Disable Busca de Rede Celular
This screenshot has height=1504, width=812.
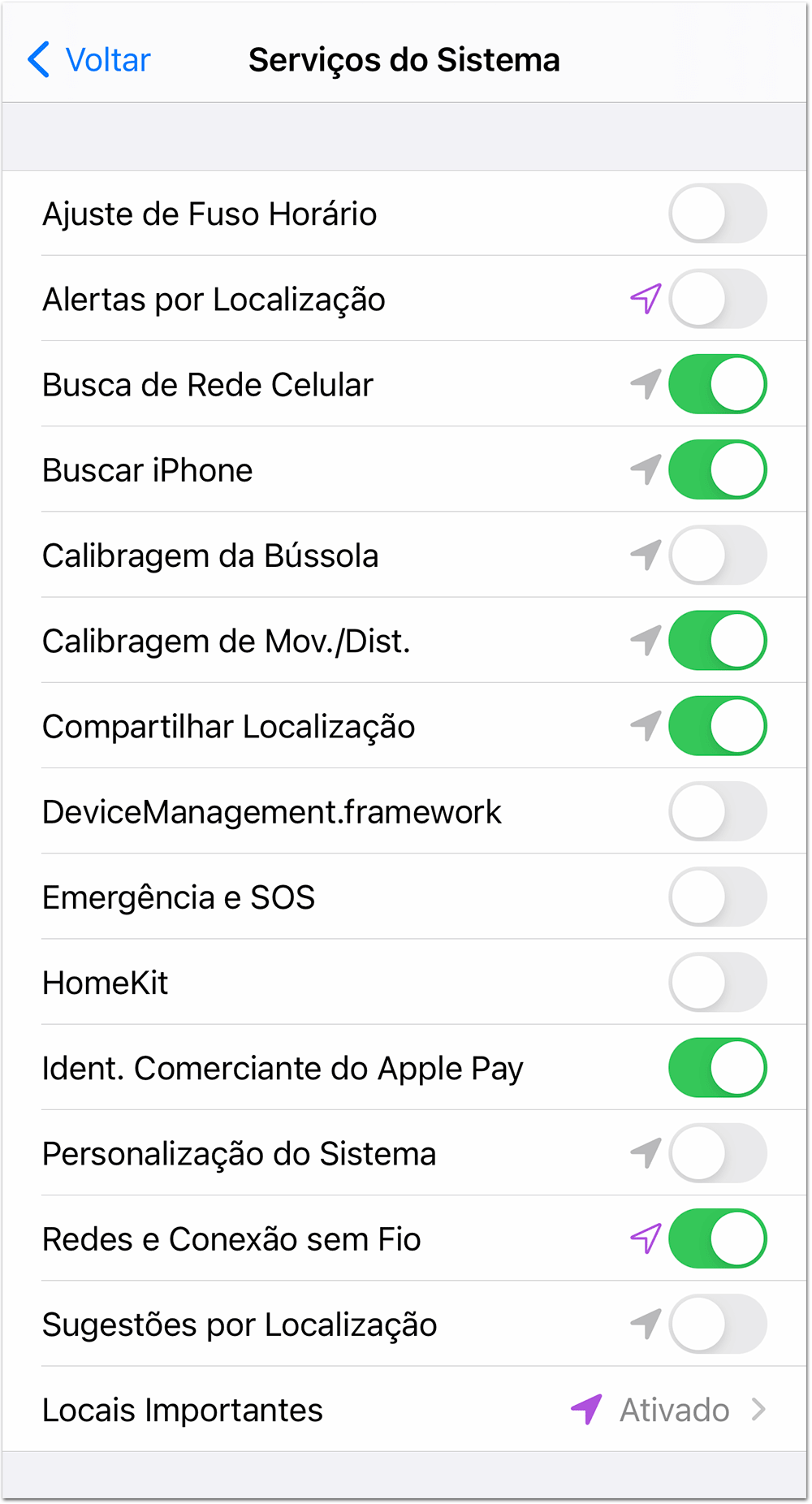[x=718, y=384]
